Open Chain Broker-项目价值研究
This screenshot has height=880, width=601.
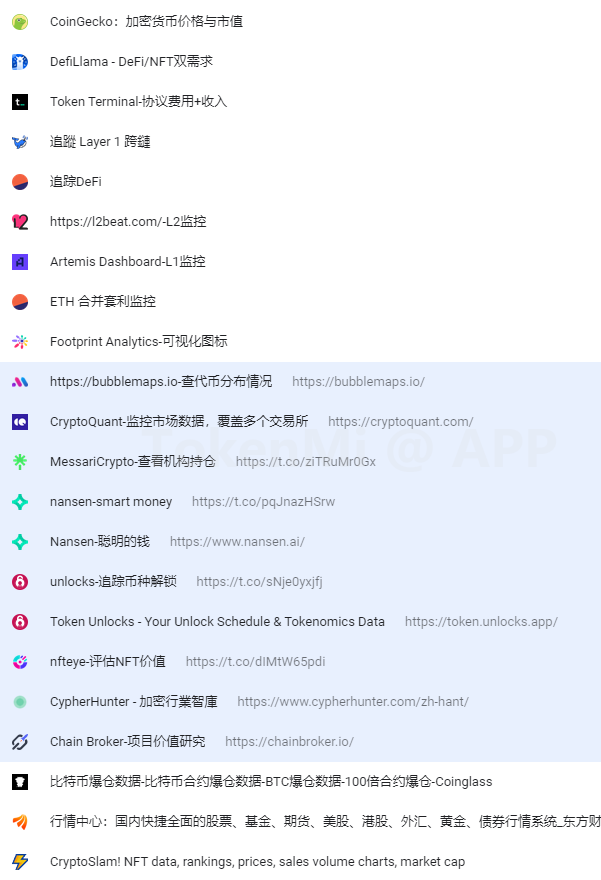pos(127,741)
